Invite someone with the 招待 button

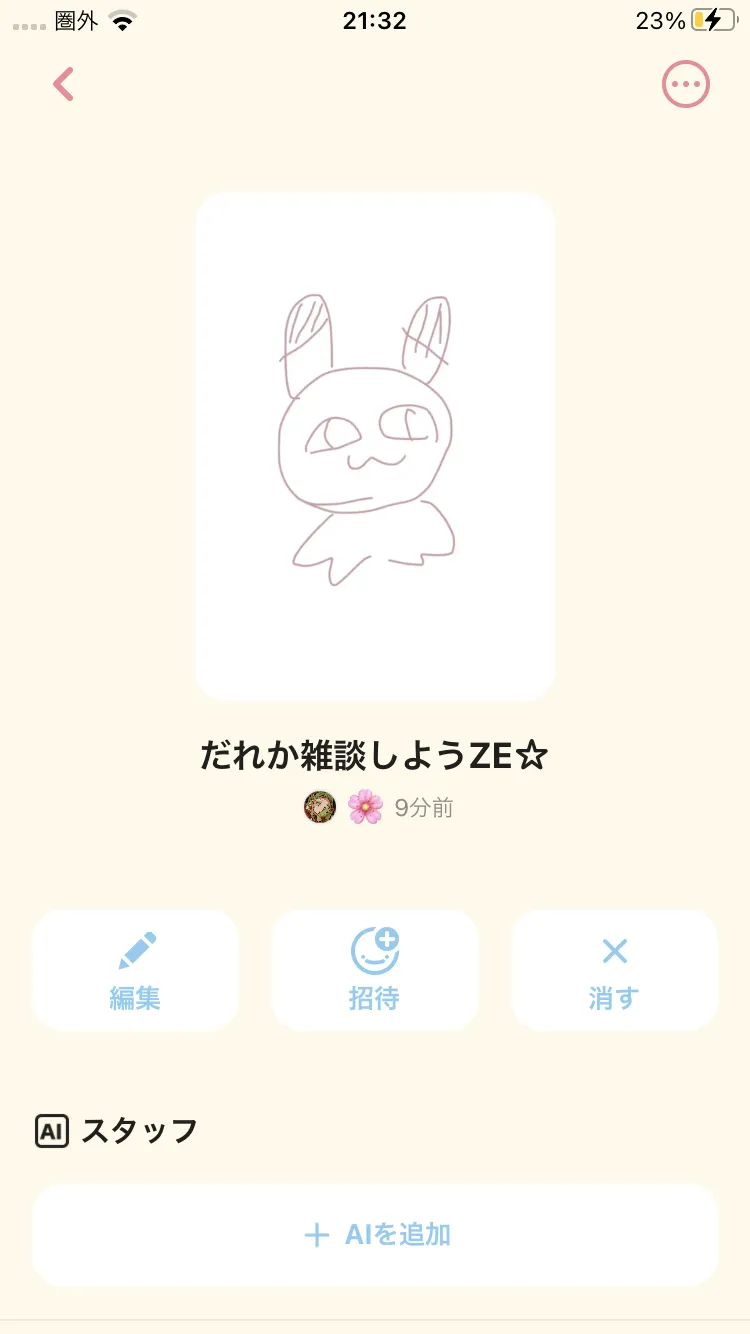375,970
